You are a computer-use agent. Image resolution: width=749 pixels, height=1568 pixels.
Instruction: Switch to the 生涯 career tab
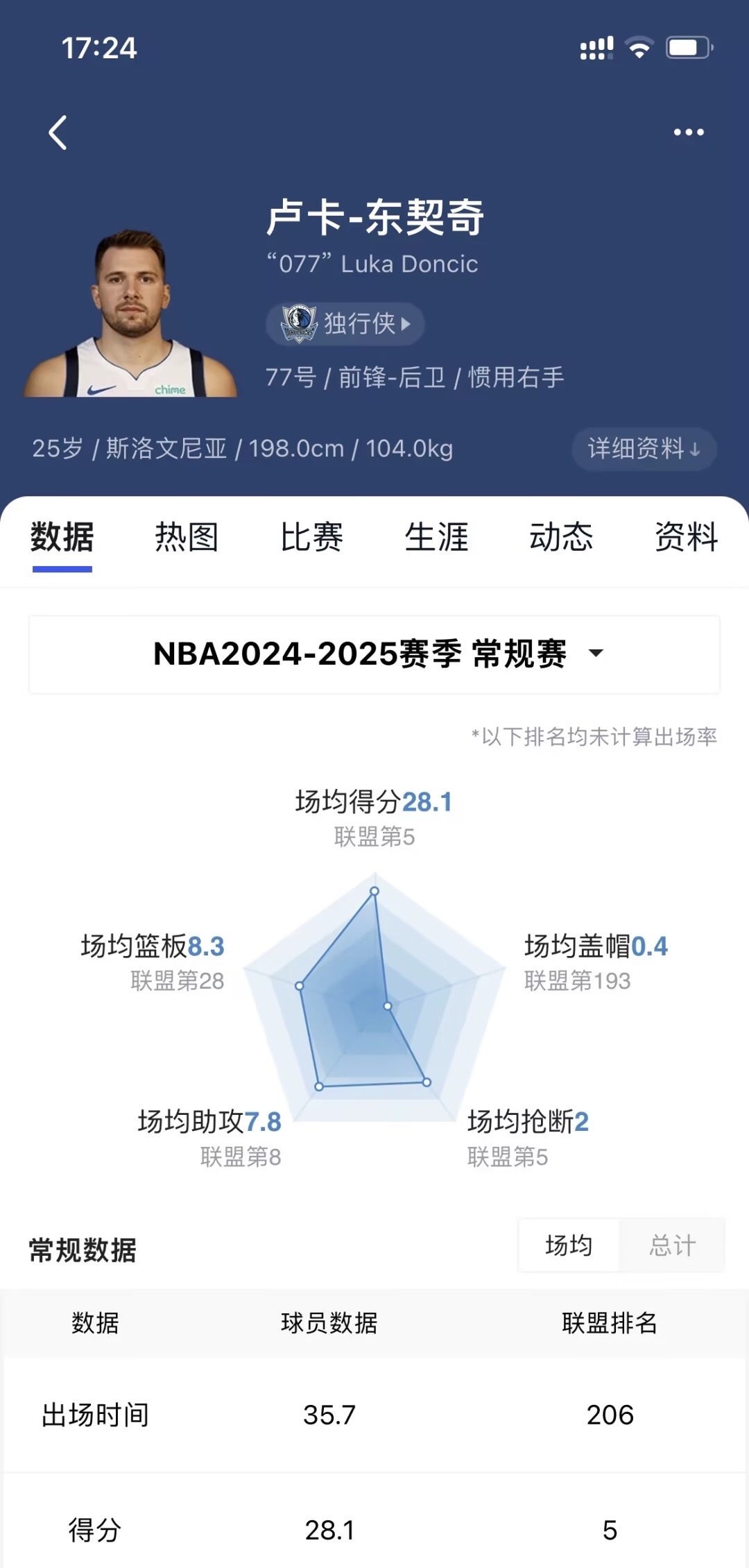(436, 538)
